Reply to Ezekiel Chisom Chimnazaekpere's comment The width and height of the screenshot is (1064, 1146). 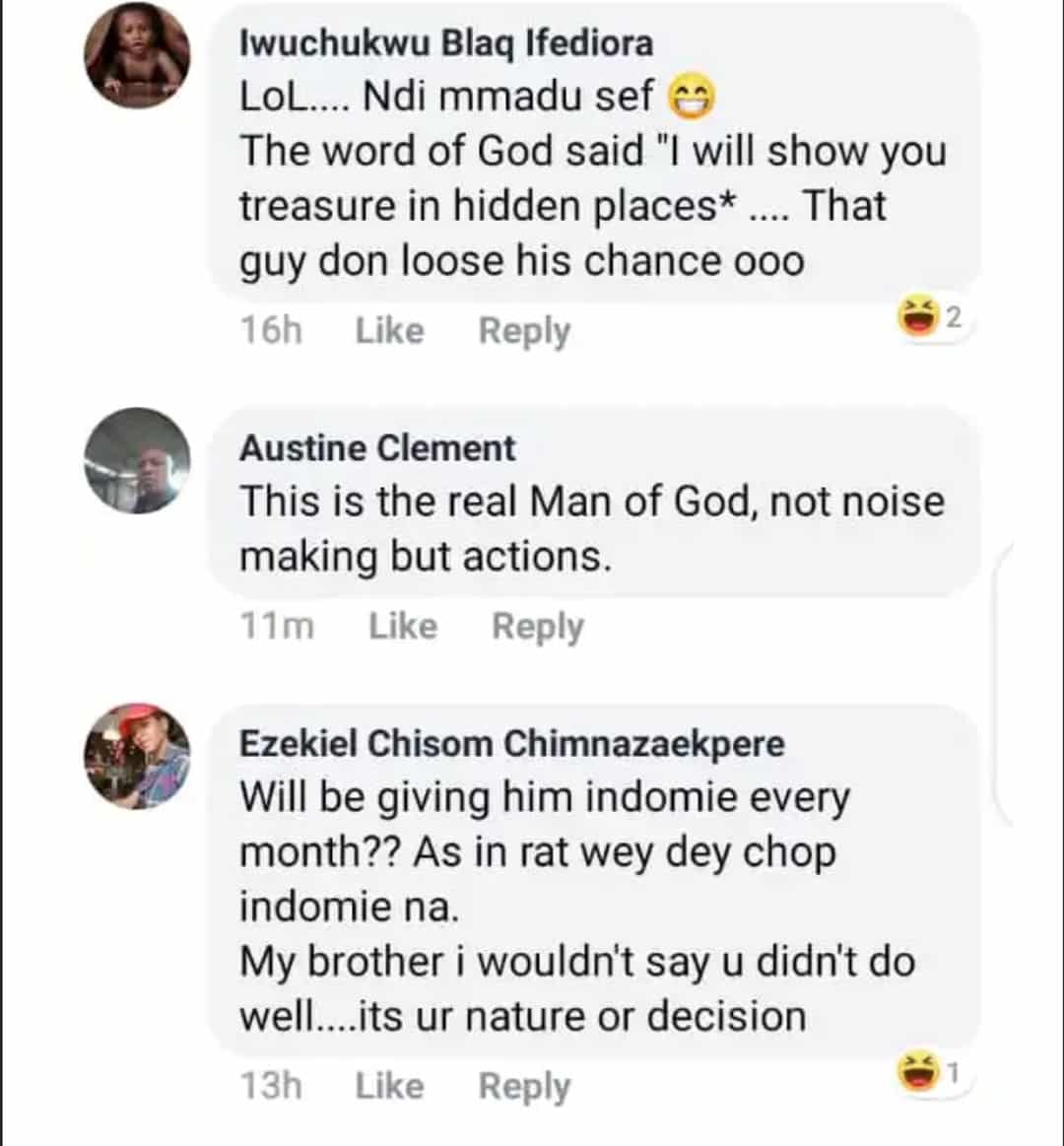524,1086
